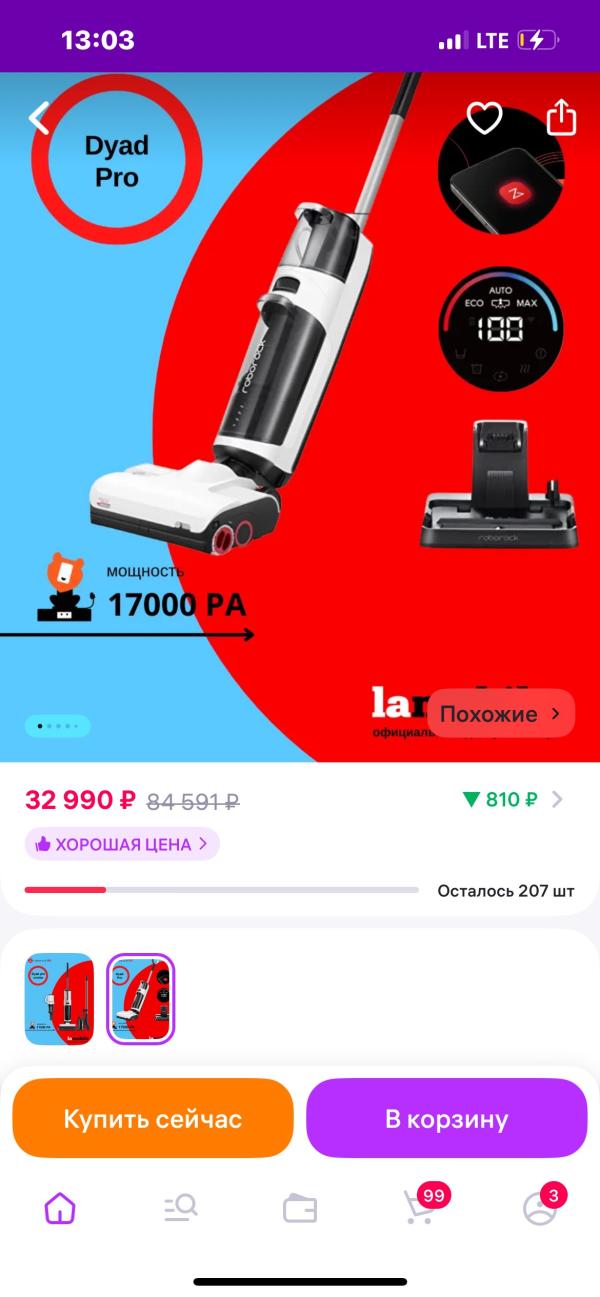Select the second product variant thumbnail

pos(141,999)
